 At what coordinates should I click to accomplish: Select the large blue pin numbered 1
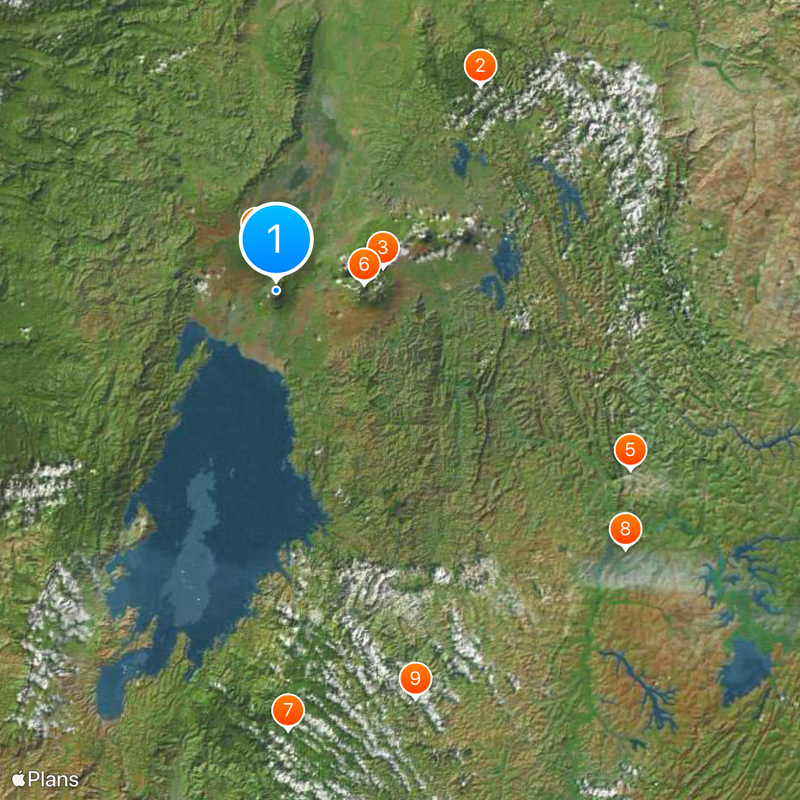pos(276,240)
